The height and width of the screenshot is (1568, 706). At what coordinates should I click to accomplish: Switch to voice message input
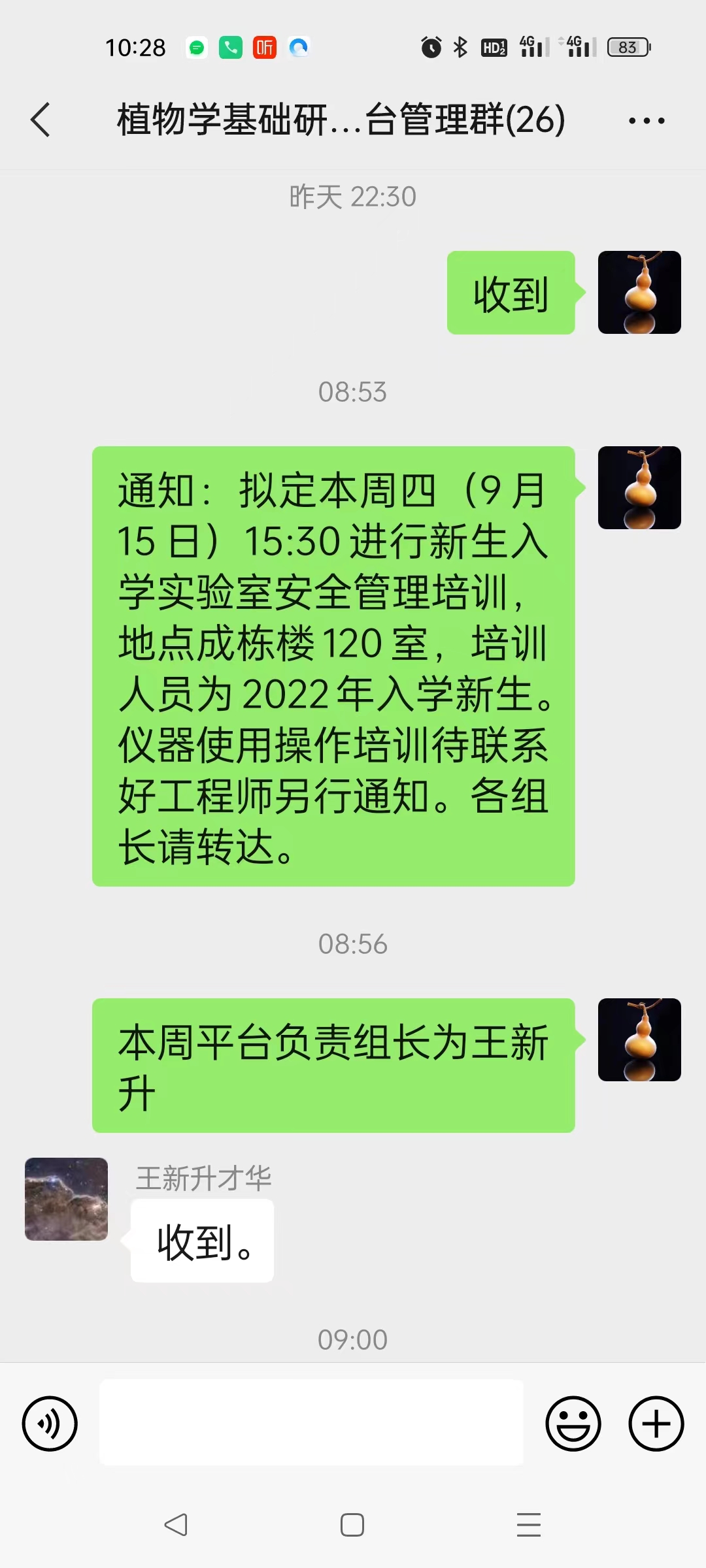coord(50,1424)
